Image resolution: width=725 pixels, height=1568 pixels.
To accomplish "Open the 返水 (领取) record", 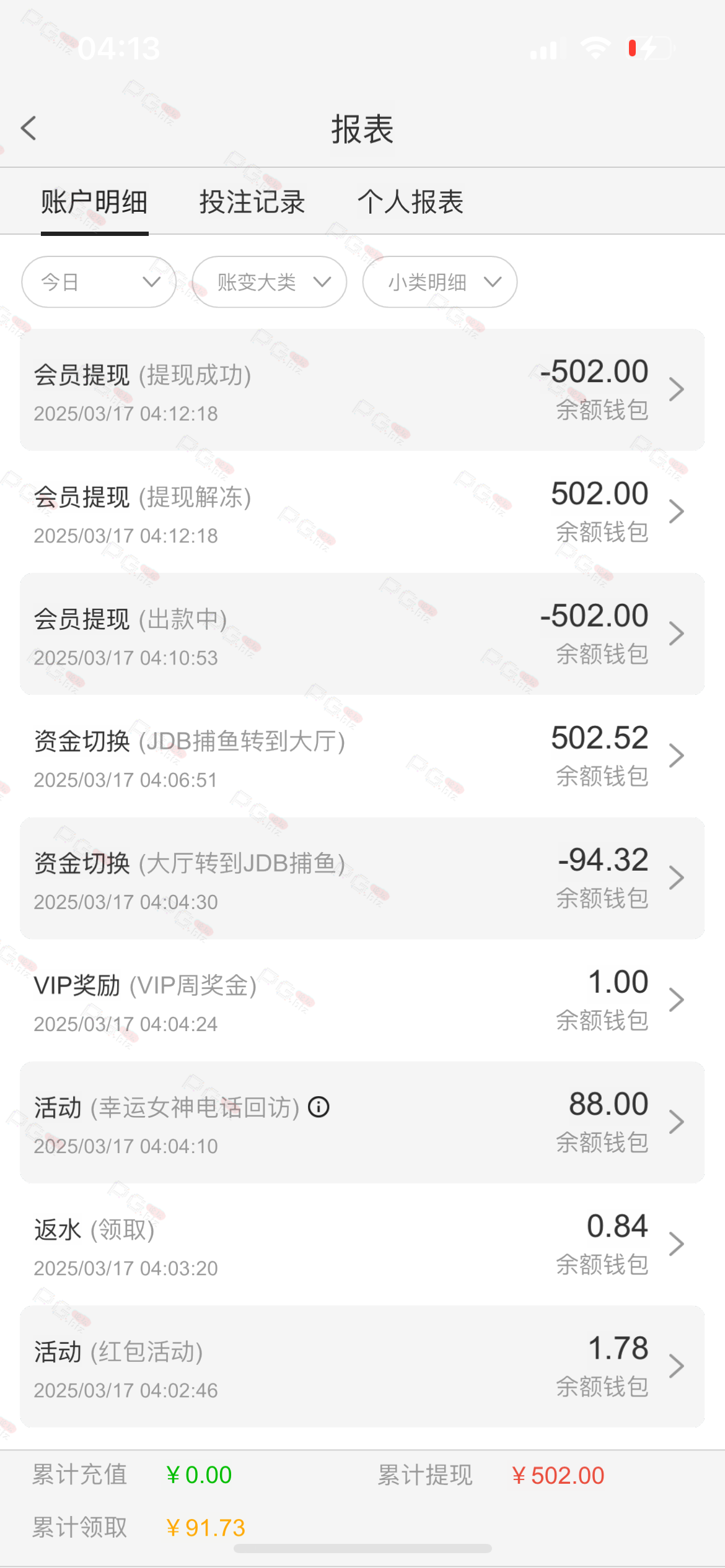I will [x=362, y=1244].
